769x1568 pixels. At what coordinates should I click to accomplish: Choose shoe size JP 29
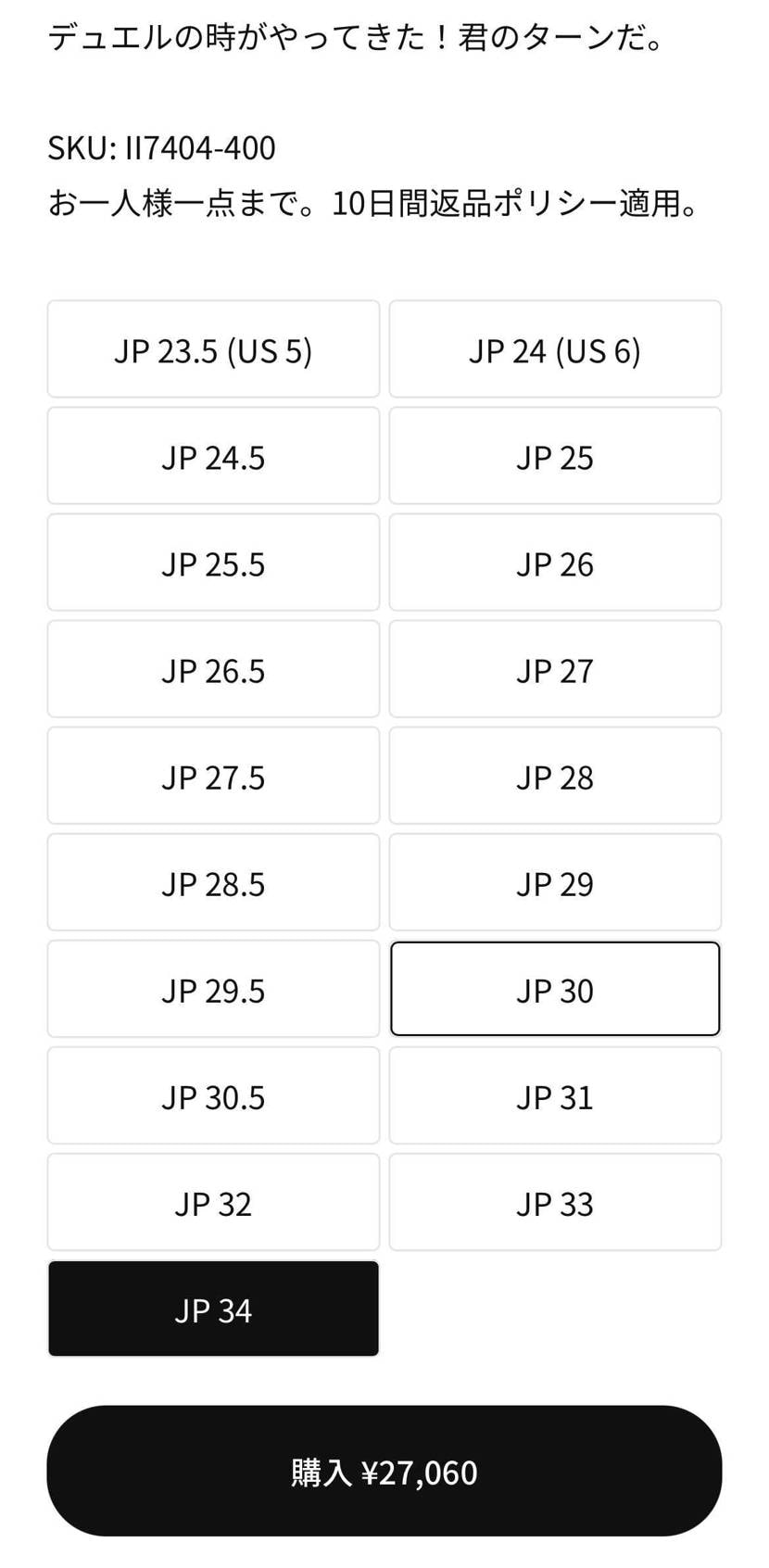click(554, 882)
